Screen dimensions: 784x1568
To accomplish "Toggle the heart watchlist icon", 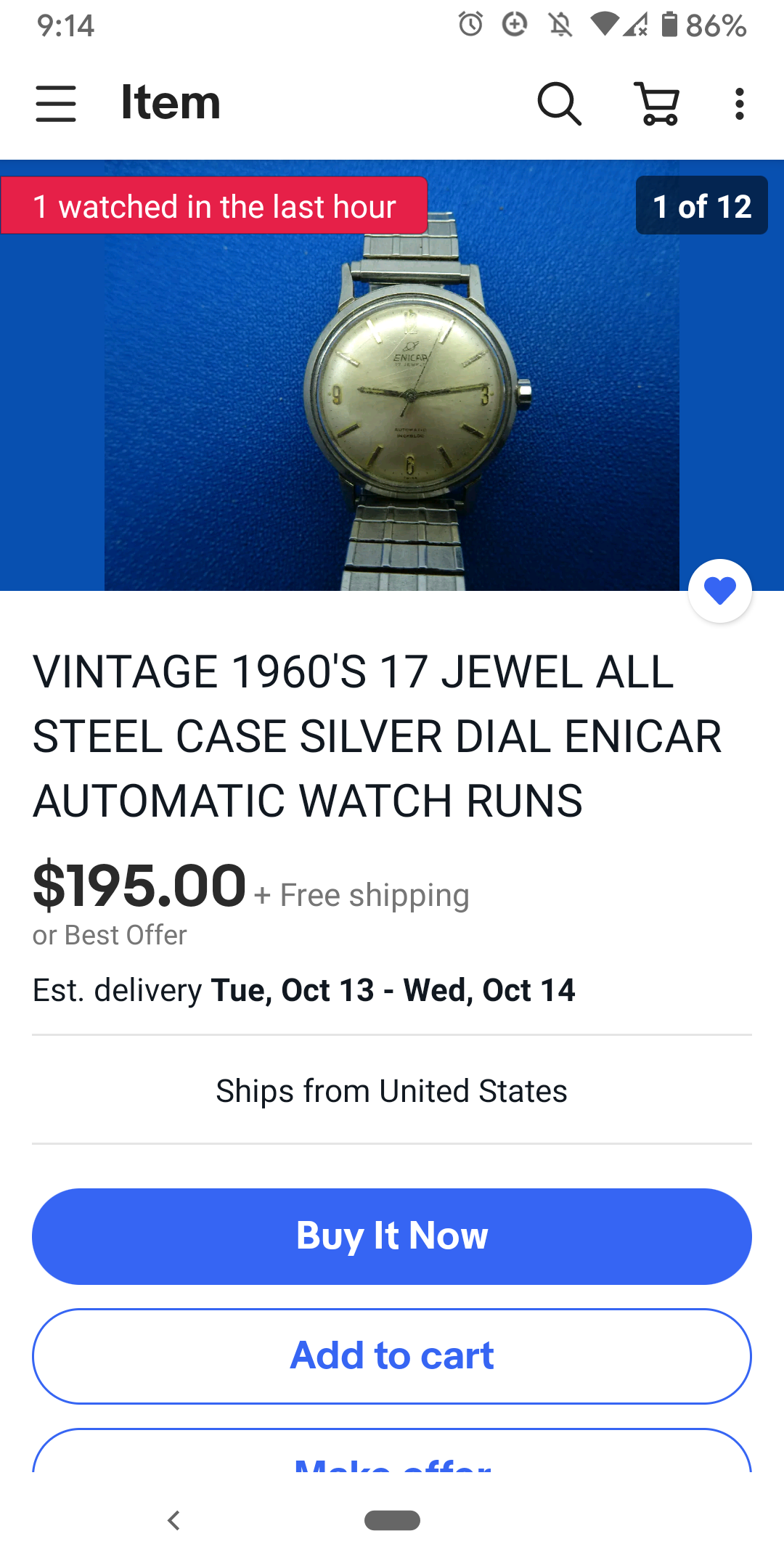I will (x=719, y=590).
